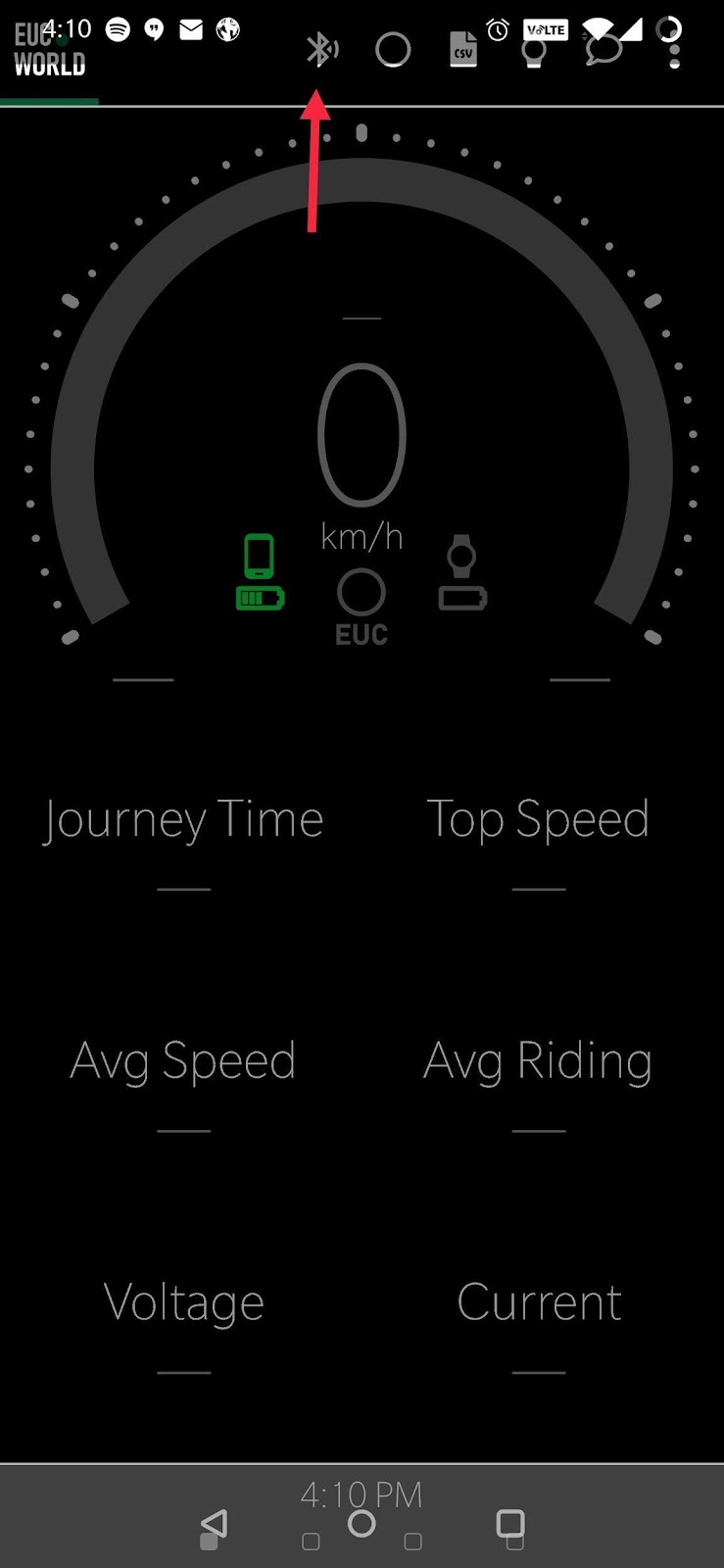This screenshot has width=724, height=1568.
Task: Open the speech bubble icon
Action: click(603, 49)
